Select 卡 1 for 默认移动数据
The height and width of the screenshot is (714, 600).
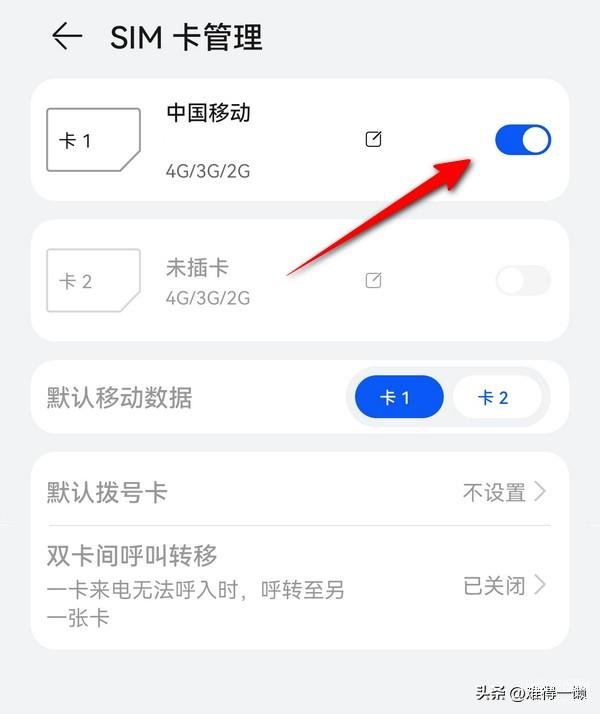click(398, 398)
